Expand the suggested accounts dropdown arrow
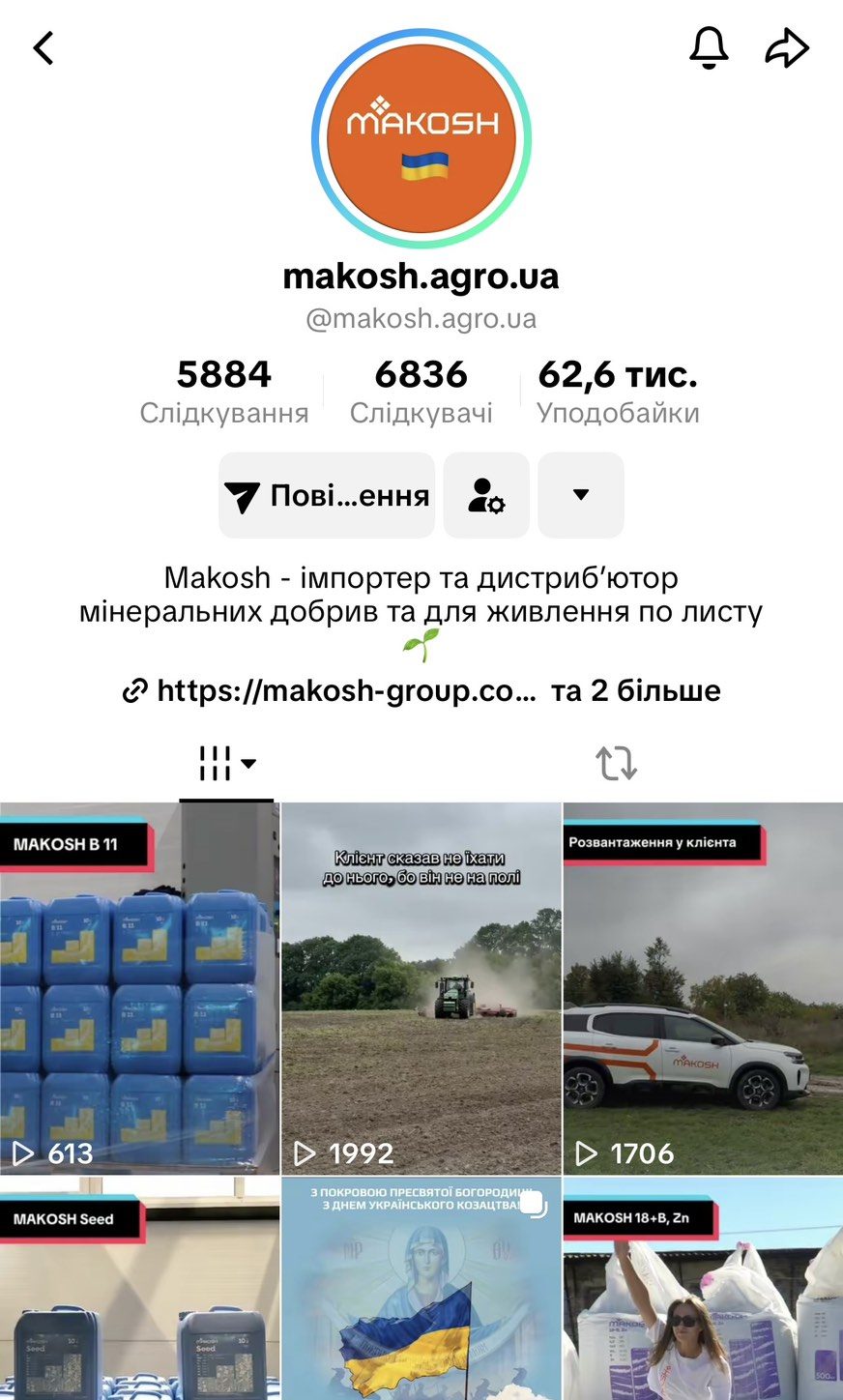 tap(580, 495)
